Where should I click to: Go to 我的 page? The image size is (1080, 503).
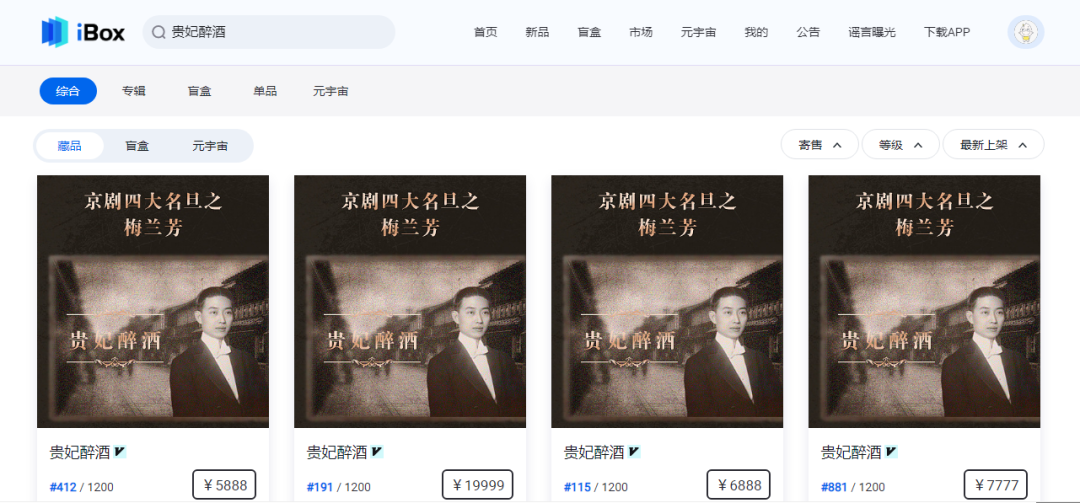pos(756,32)
